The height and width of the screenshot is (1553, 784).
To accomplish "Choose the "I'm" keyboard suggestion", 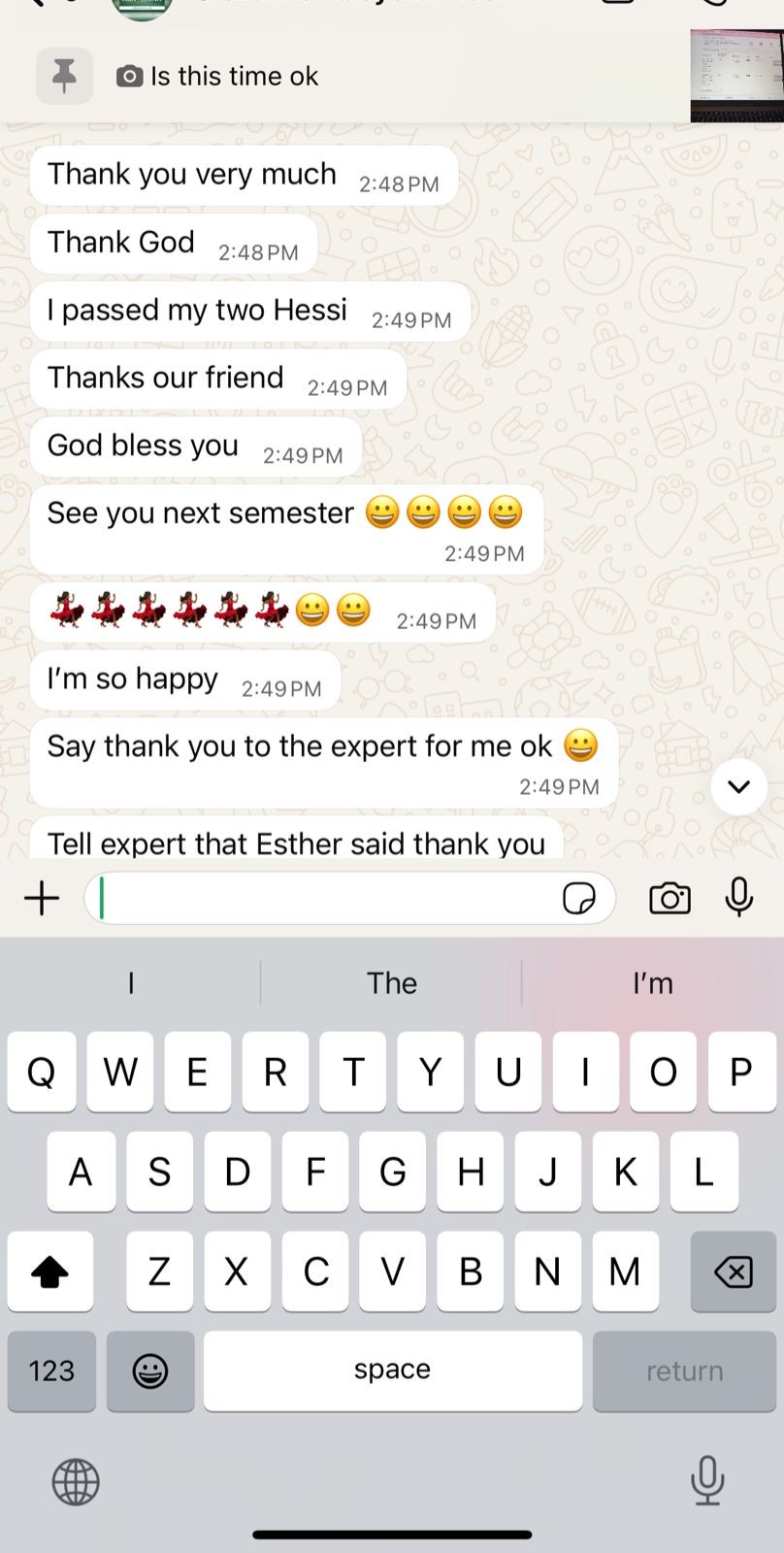I will click(652, 983).
